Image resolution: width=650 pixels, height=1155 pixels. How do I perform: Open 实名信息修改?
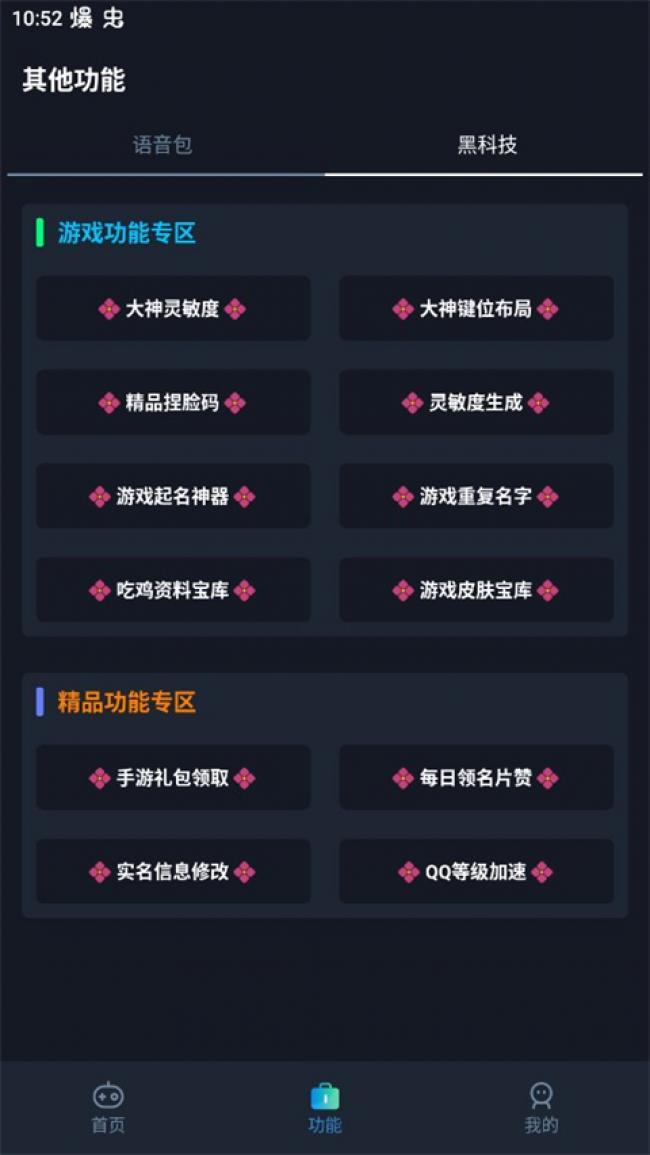pyautogui.click(x=173, y=872)
